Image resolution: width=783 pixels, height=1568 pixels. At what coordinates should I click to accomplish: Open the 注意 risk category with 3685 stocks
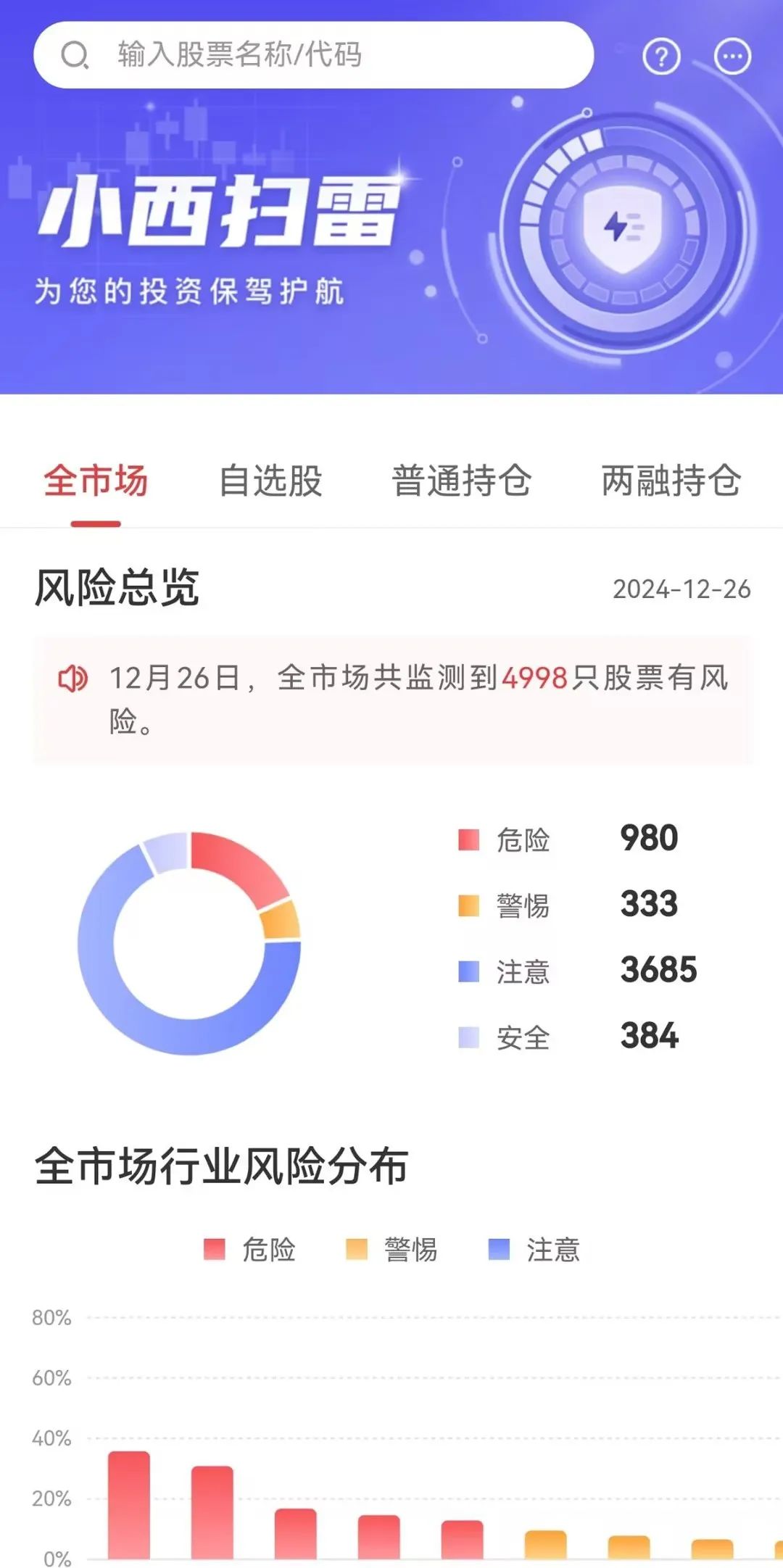click(578, 971)
